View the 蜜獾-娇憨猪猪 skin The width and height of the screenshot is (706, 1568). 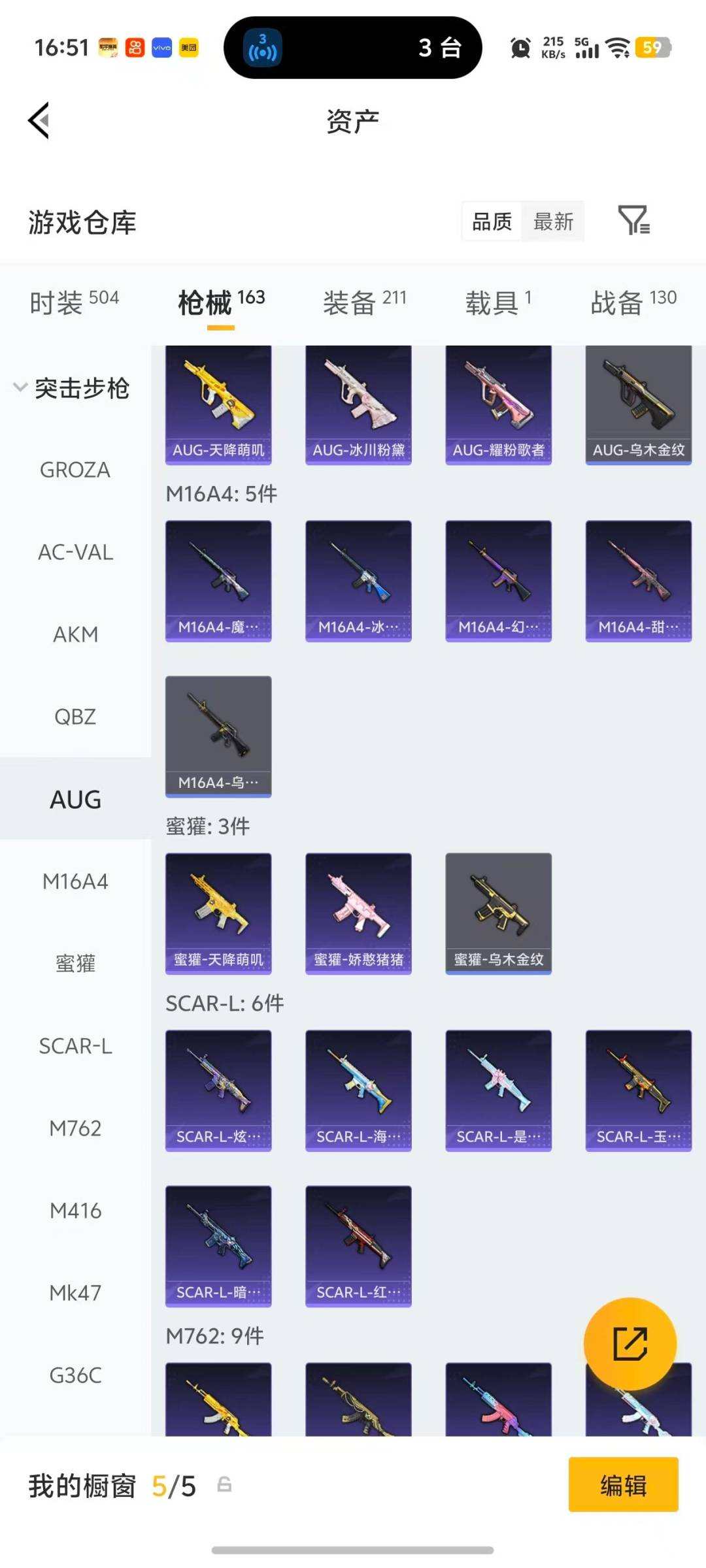pos(358,913)
